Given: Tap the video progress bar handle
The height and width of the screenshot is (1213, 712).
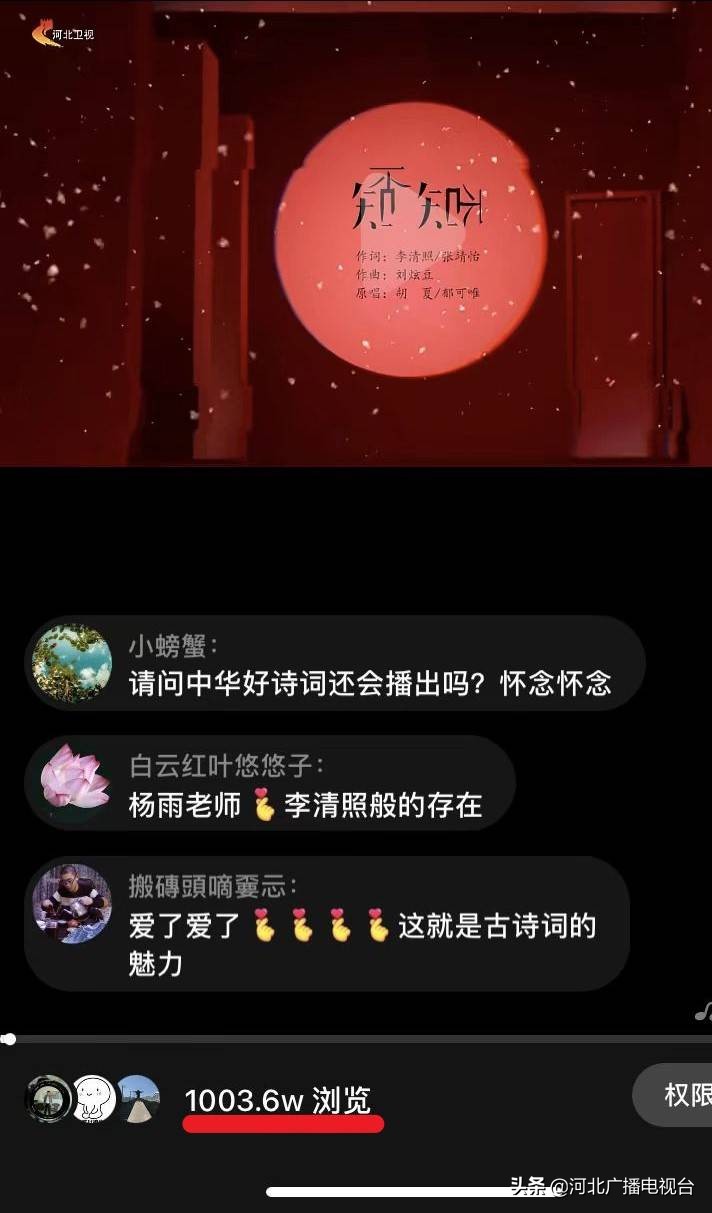Looking at the screenshot, I should (9, 1039).
